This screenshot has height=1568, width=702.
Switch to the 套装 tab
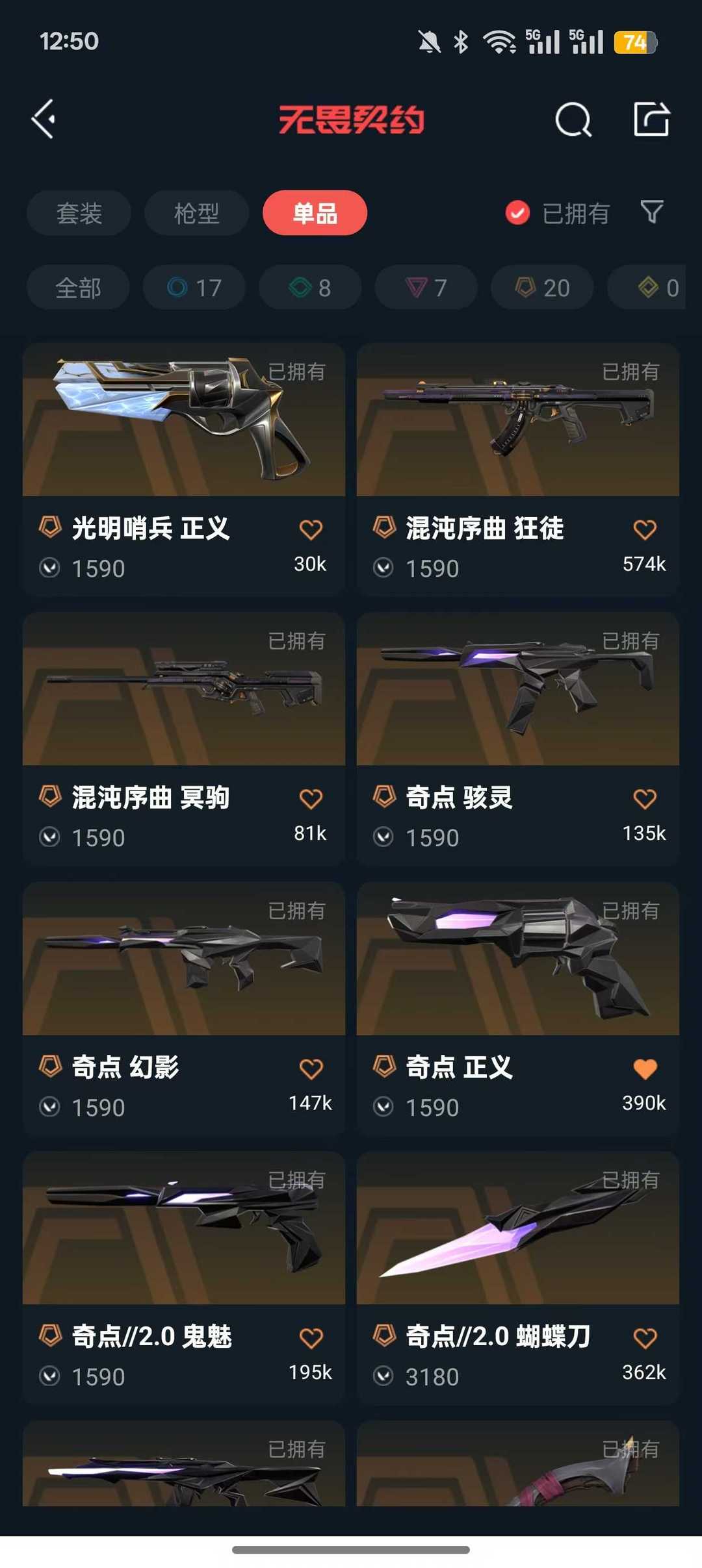pyautogui.click(x=78, y=212)
